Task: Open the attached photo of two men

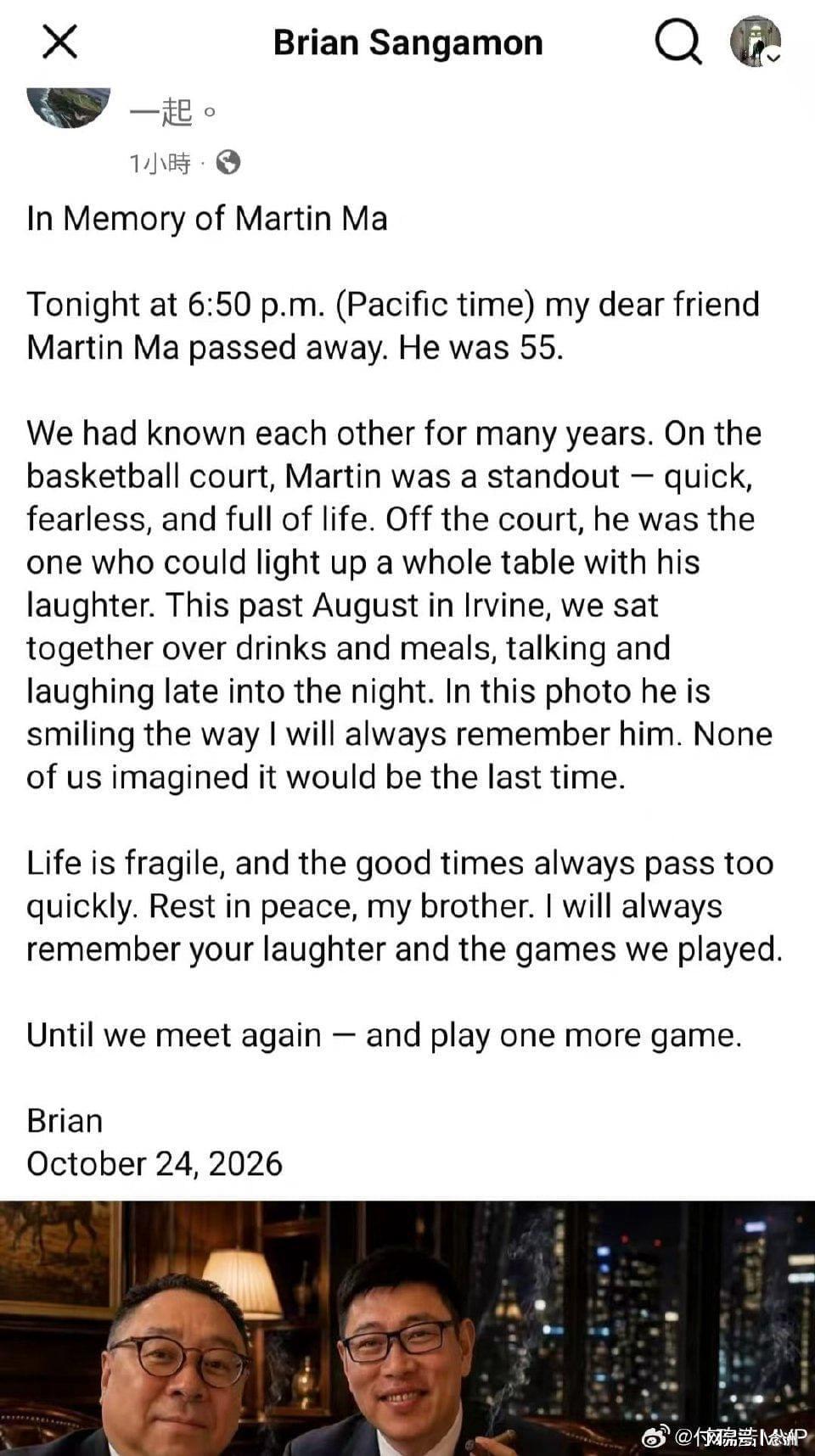Action: 407,1328
